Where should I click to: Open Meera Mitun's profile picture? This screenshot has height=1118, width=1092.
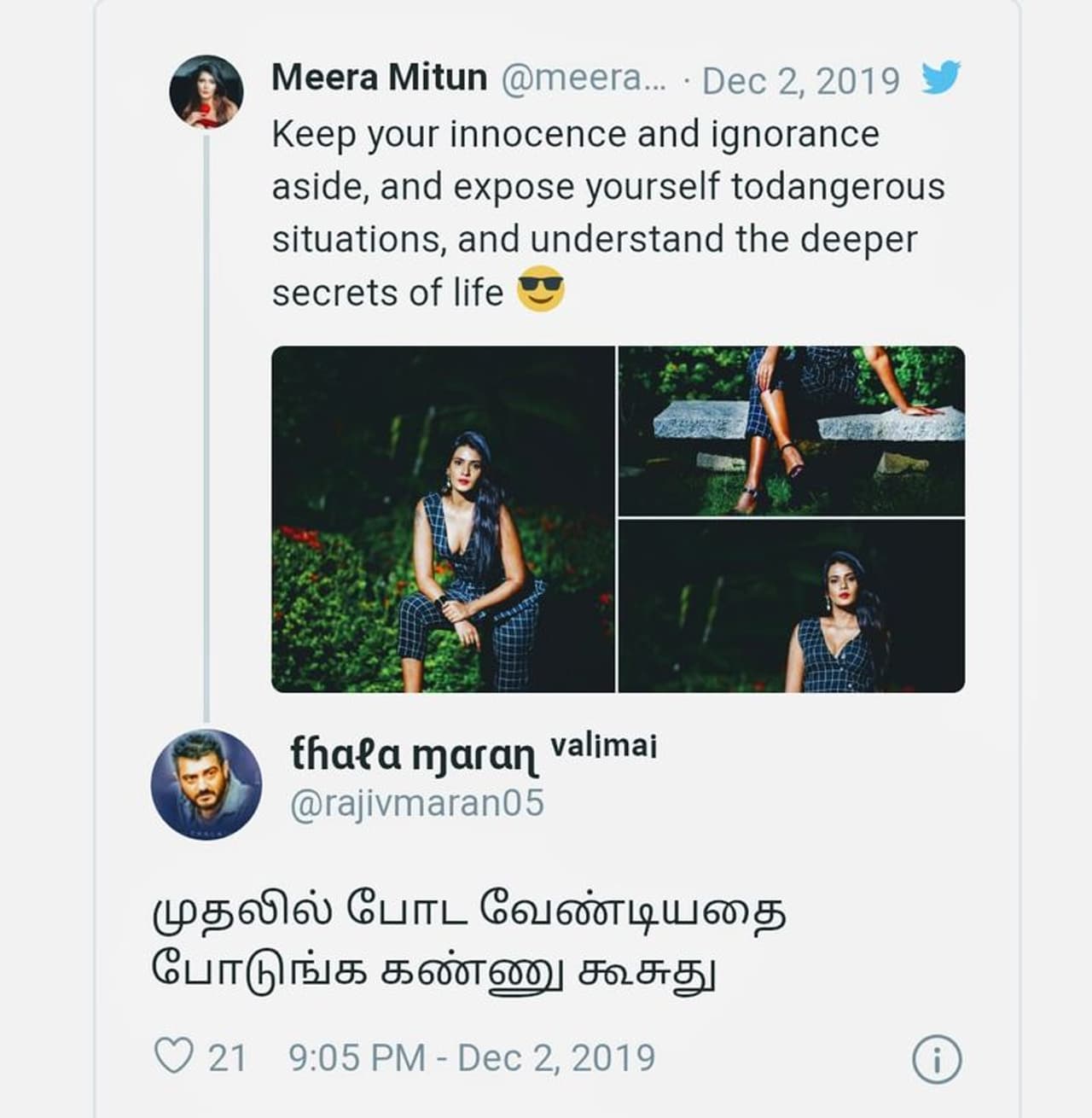[x=206, y=91]
